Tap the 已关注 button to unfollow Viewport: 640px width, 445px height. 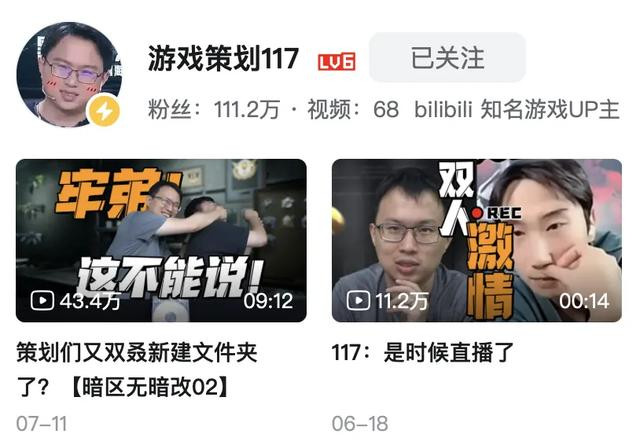click(447, 58)
